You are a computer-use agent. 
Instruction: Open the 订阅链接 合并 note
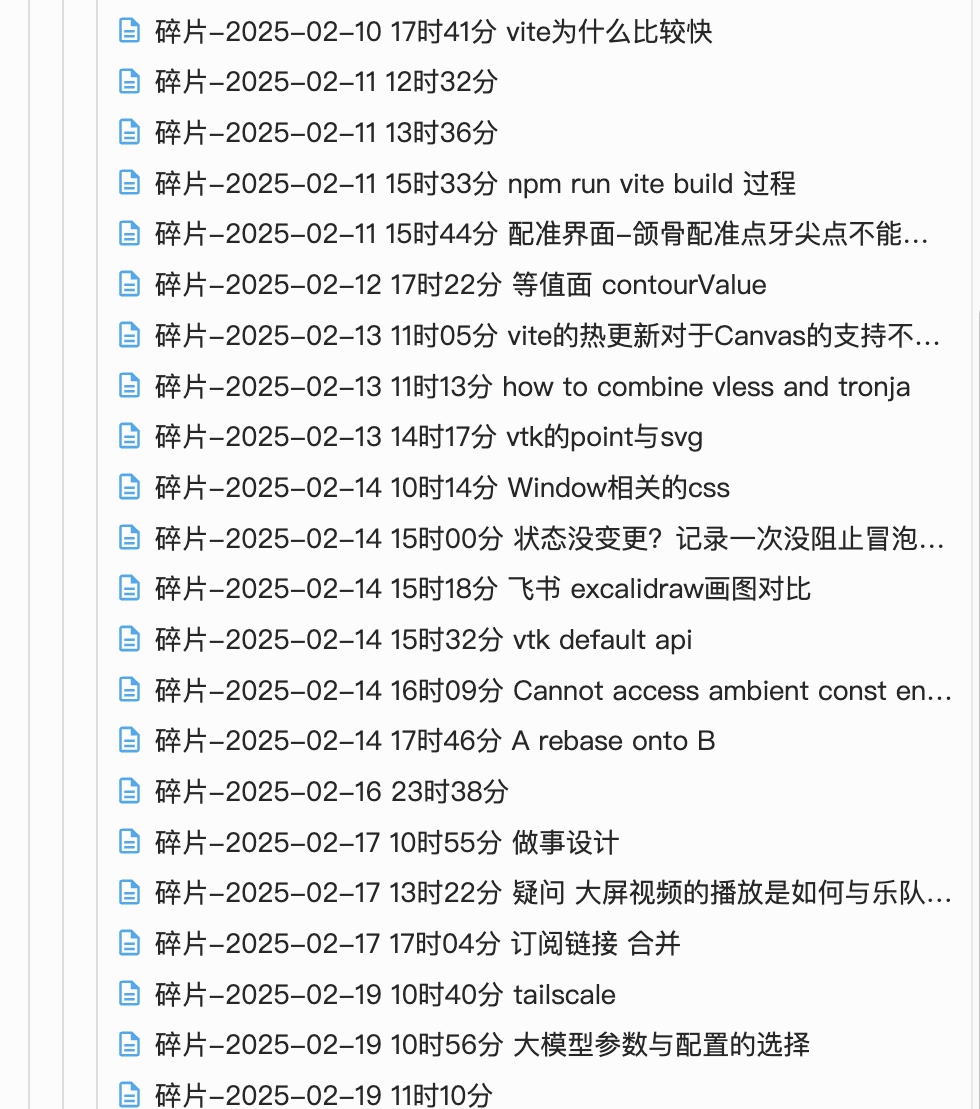418,944
